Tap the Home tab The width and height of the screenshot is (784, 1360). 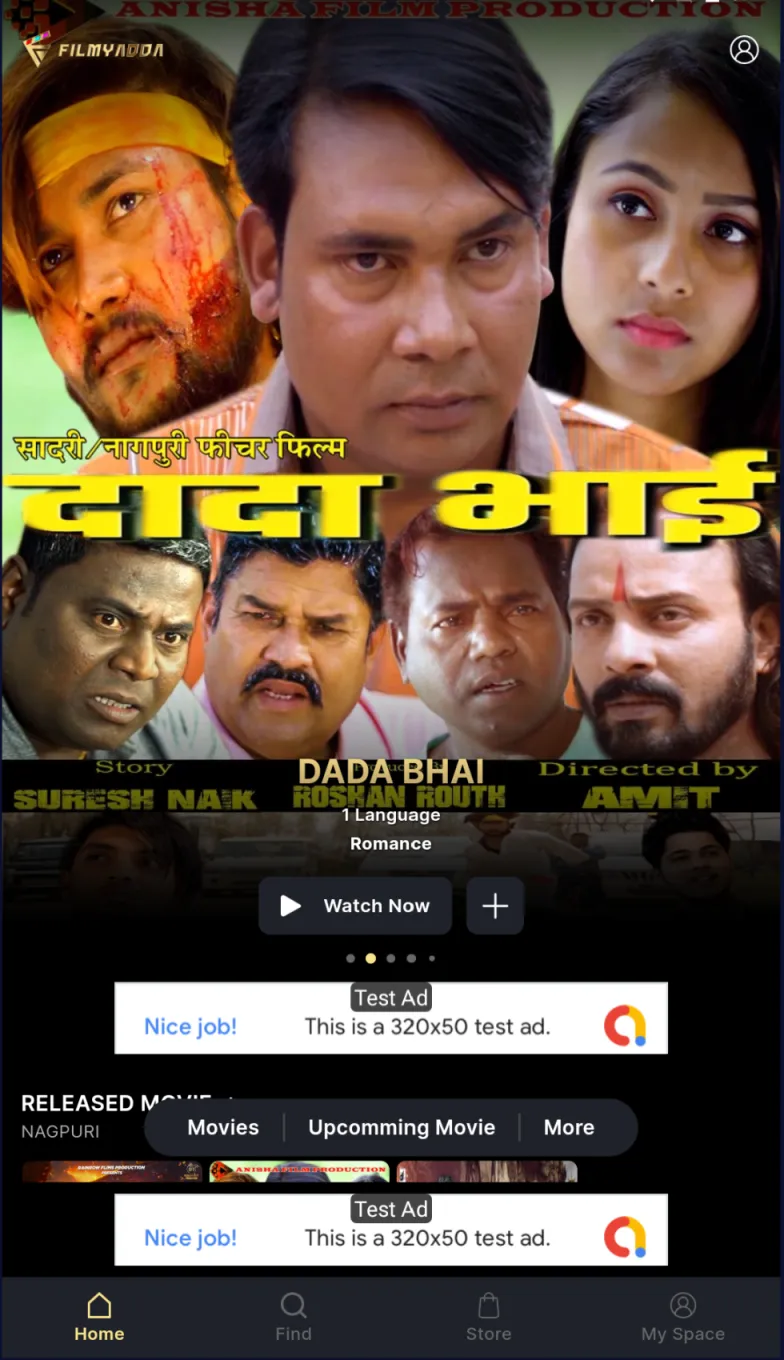[99, 1317]
